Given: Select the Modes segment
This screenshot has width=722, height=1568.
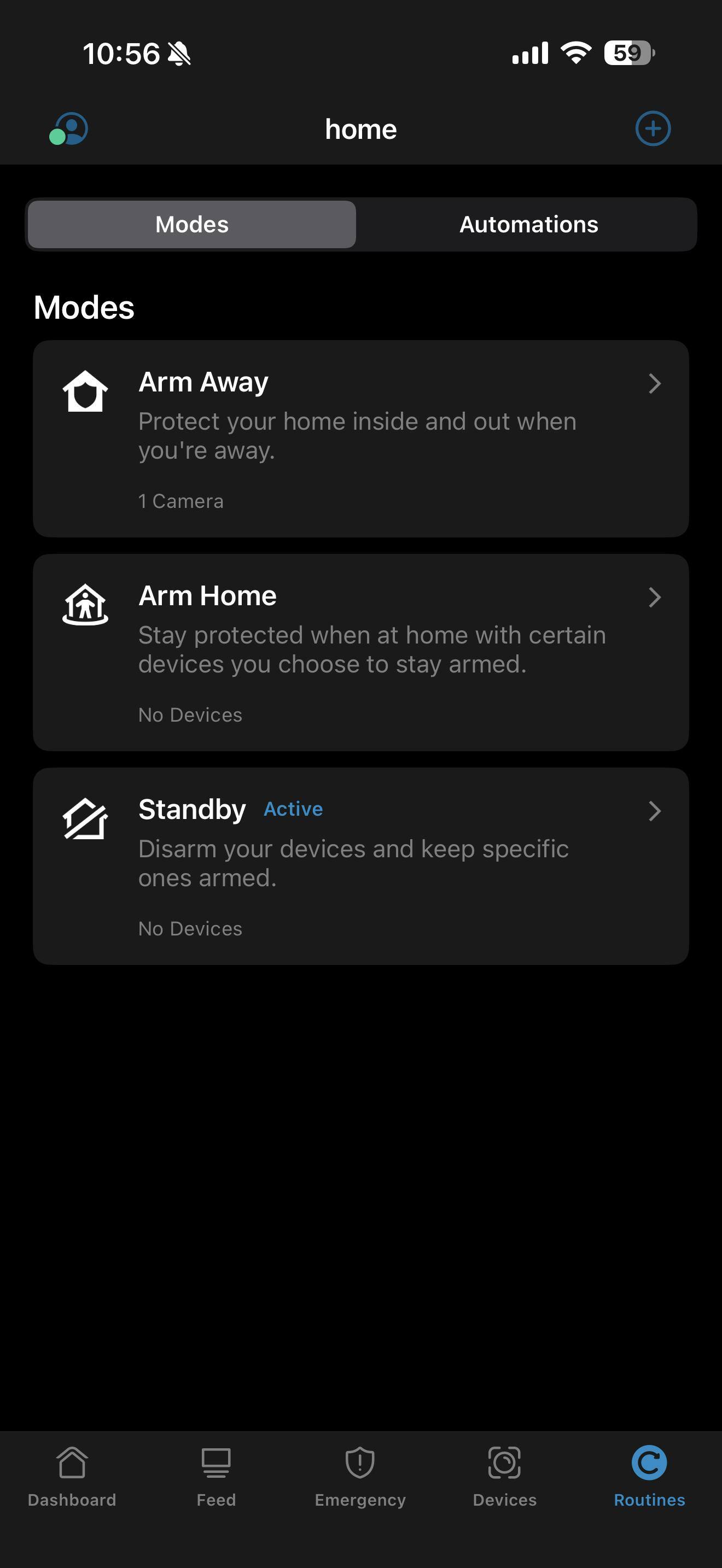Looking at the screenshot, I should coord(192,225).
